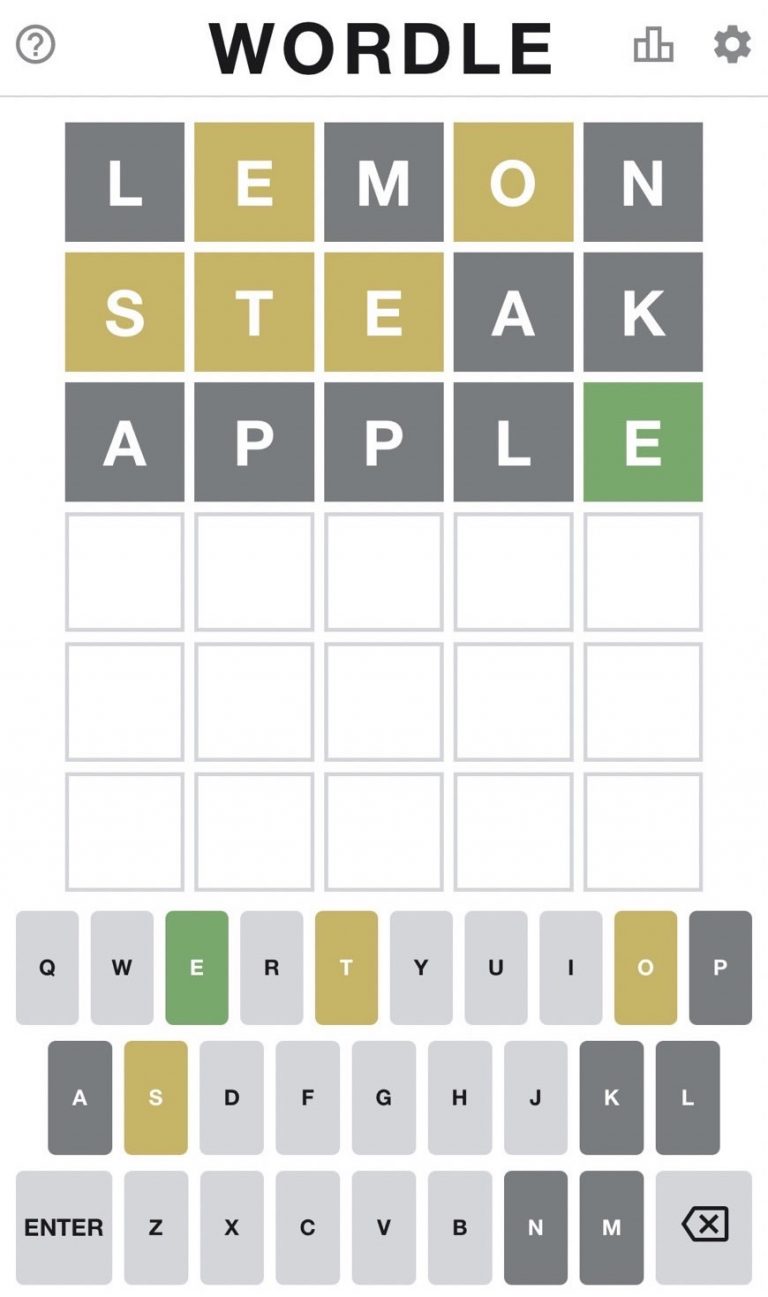
Task: Open the statistics bar chart icon
Action: tap(653, 44)
